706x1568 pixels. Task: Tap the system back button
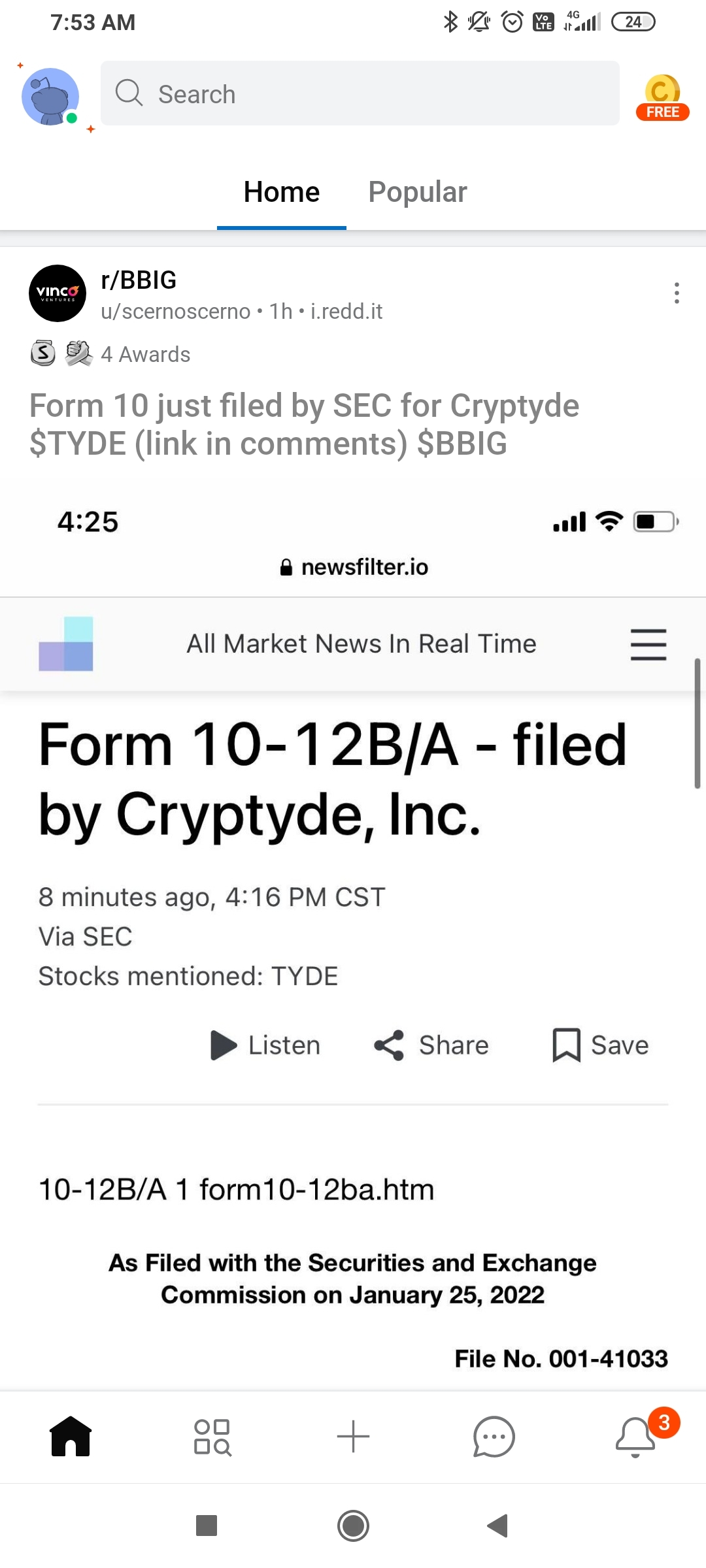[x=498, y=1526]
